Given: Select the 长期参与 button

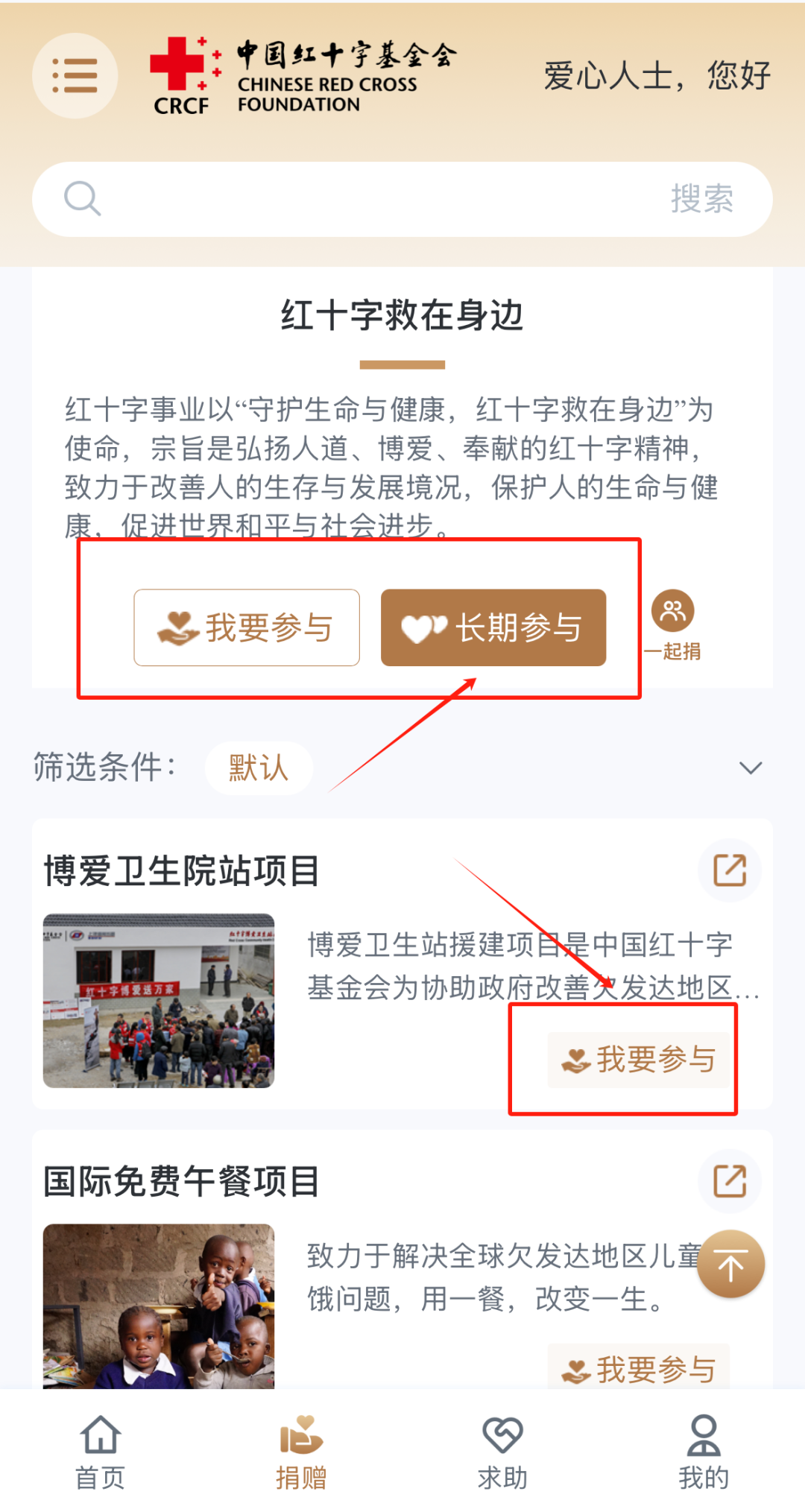Looking at the screenshot, I should [493, 627].
